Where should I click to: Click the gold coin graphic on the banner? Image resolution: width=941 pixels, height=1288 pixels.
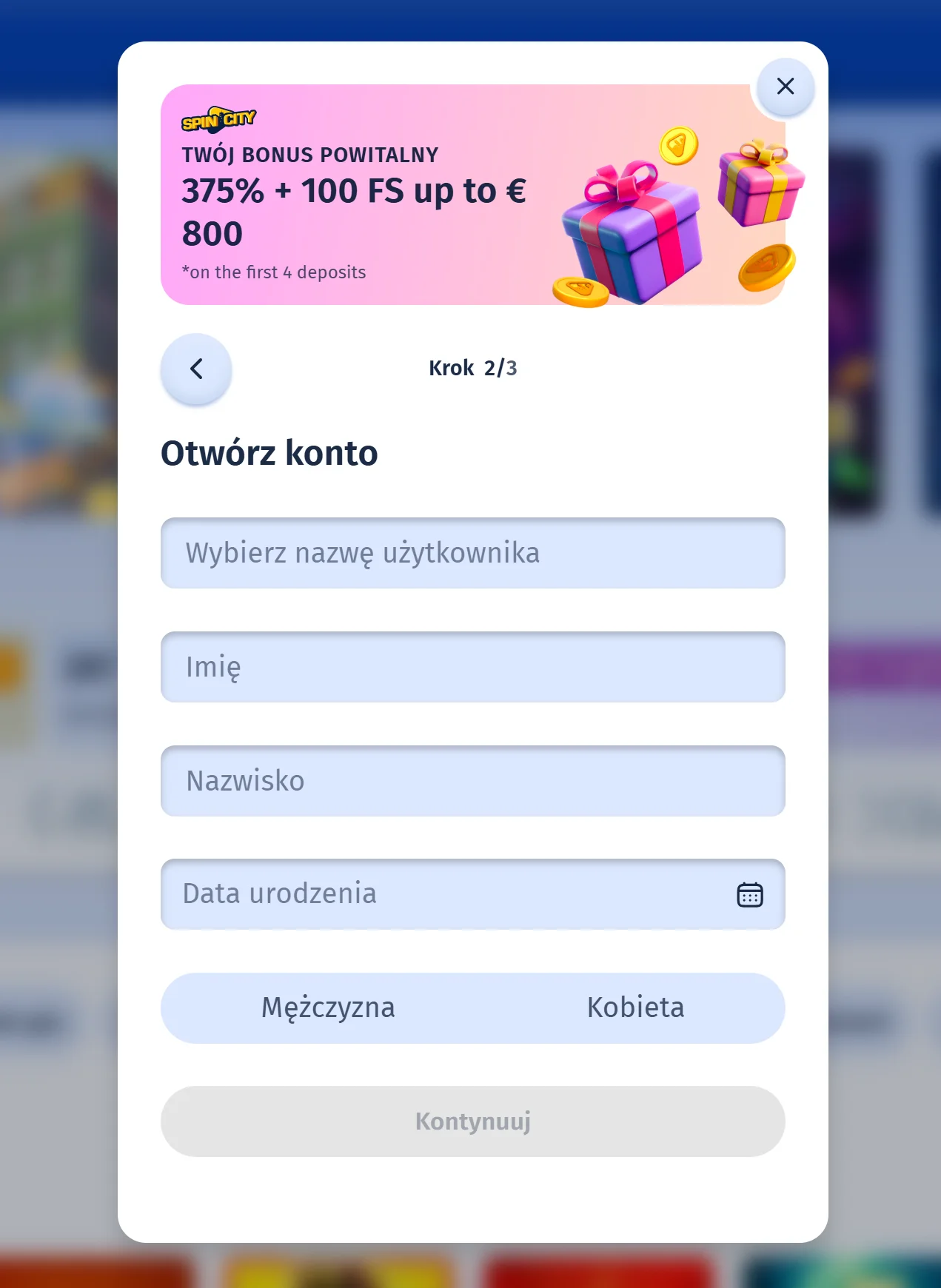pos(677,146)
